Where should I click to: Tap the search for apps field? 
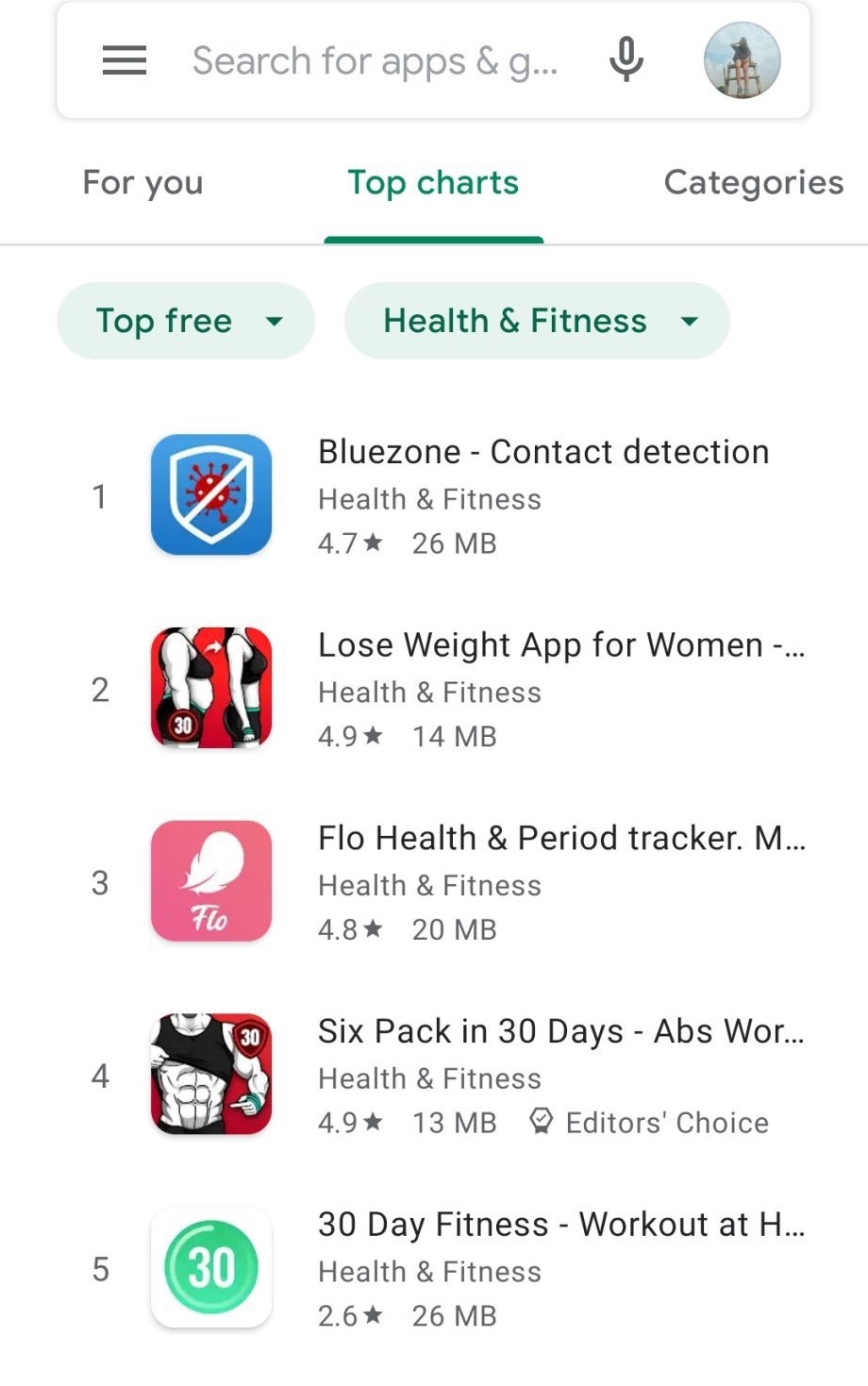[375, 61]
